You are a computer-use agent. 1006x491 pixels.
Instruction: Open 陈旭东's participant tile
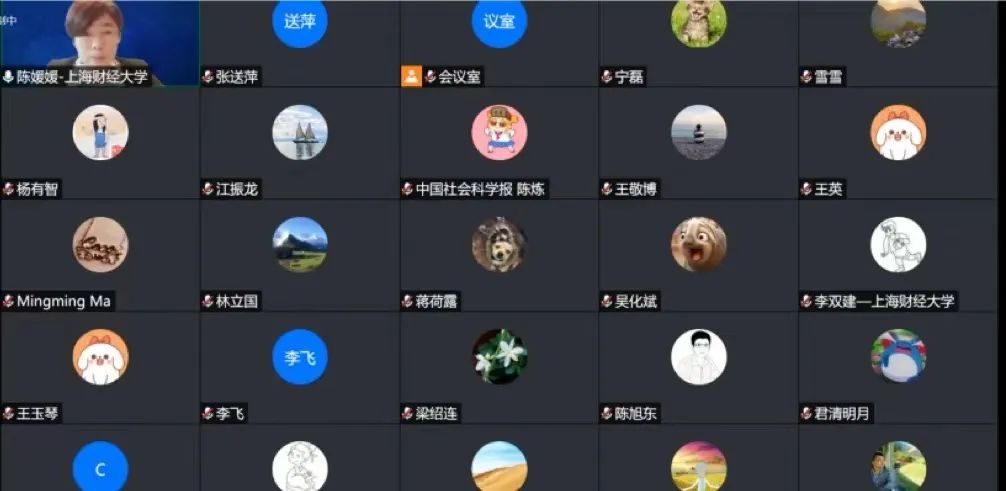698,357
